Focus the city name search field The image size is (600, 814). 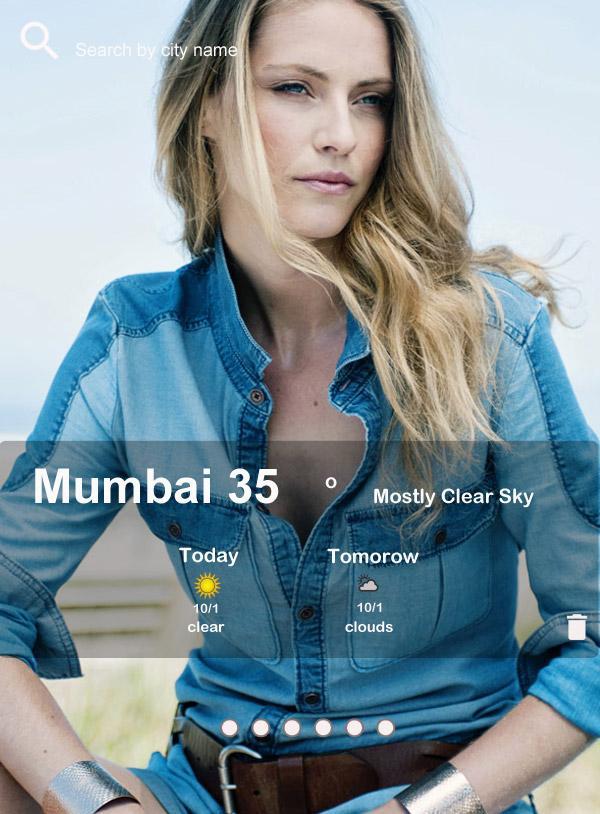pyautogui.click(x=157, y=50)
